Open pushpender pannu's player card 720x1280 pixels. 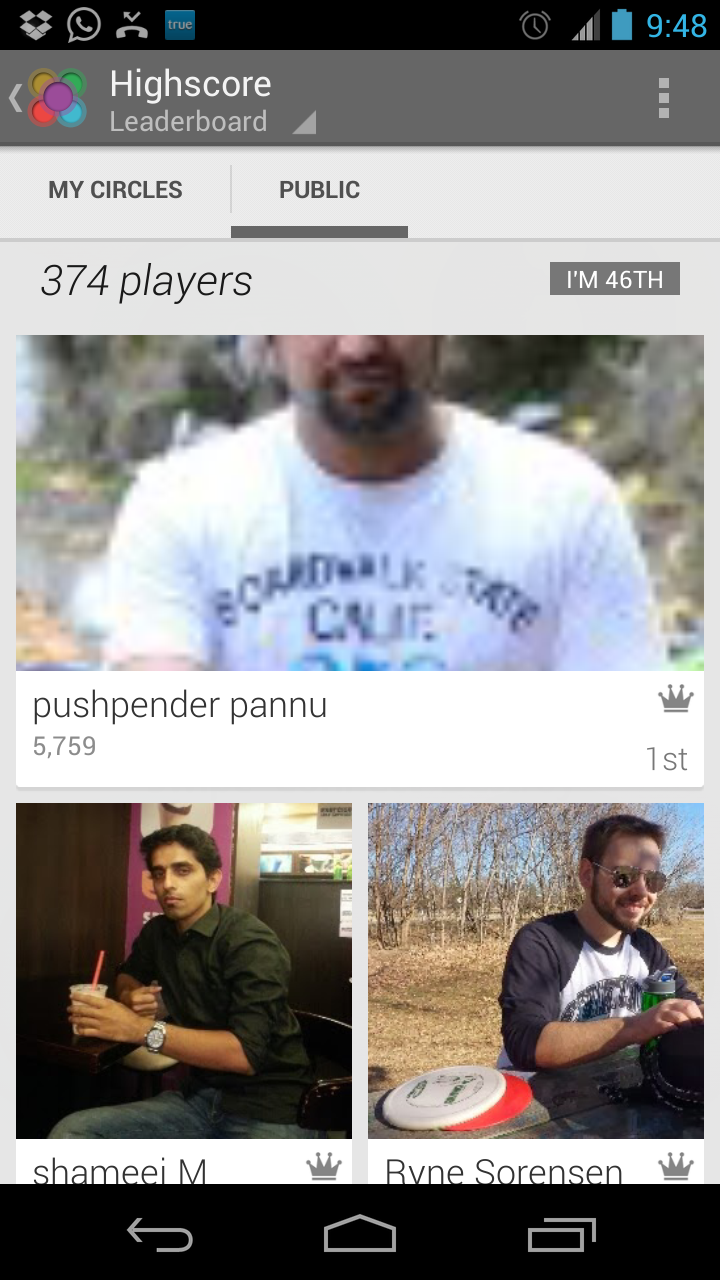coord(360,560)
